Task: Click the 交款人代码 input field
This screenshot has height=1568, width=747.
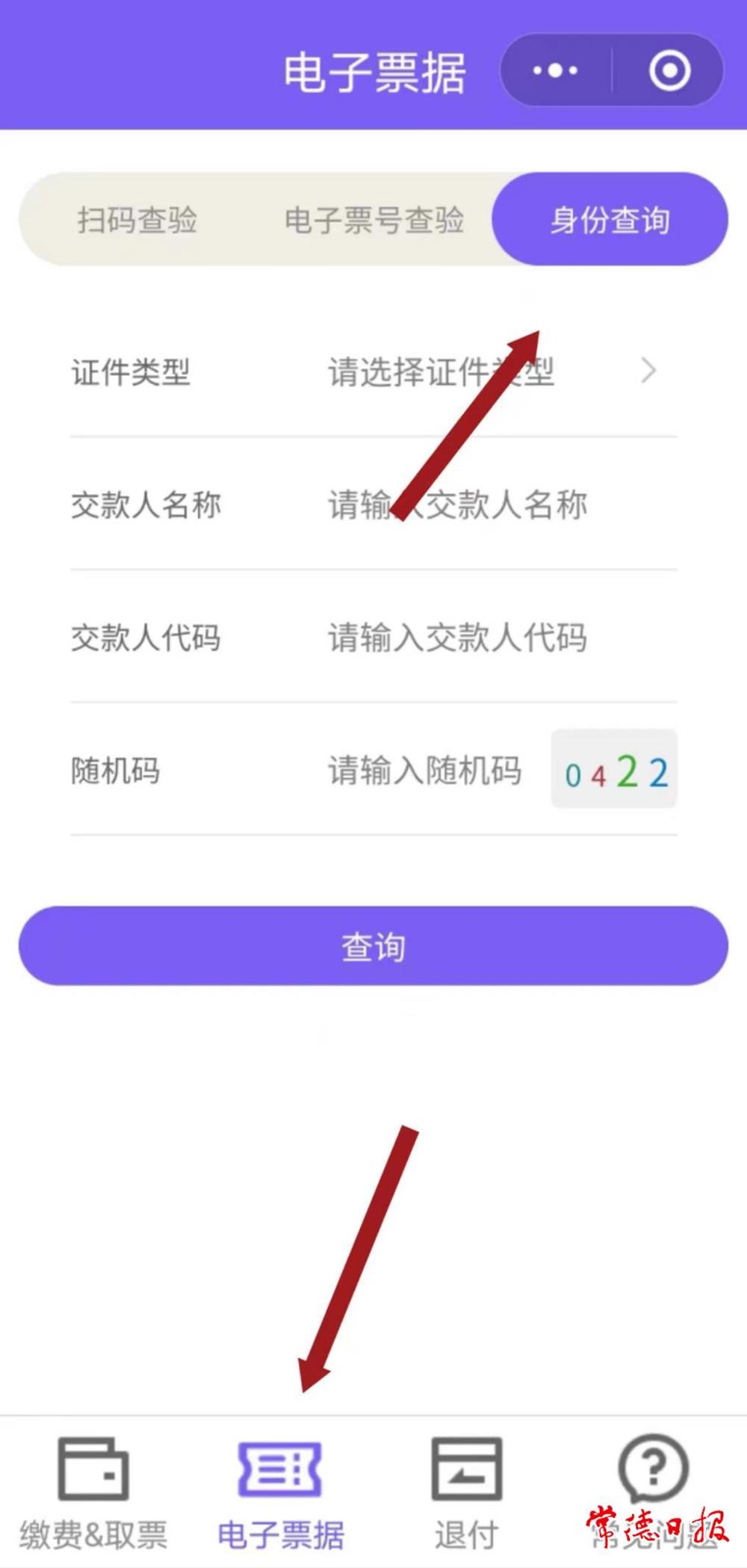Action: pyautogui.click(x=457, y=639)
